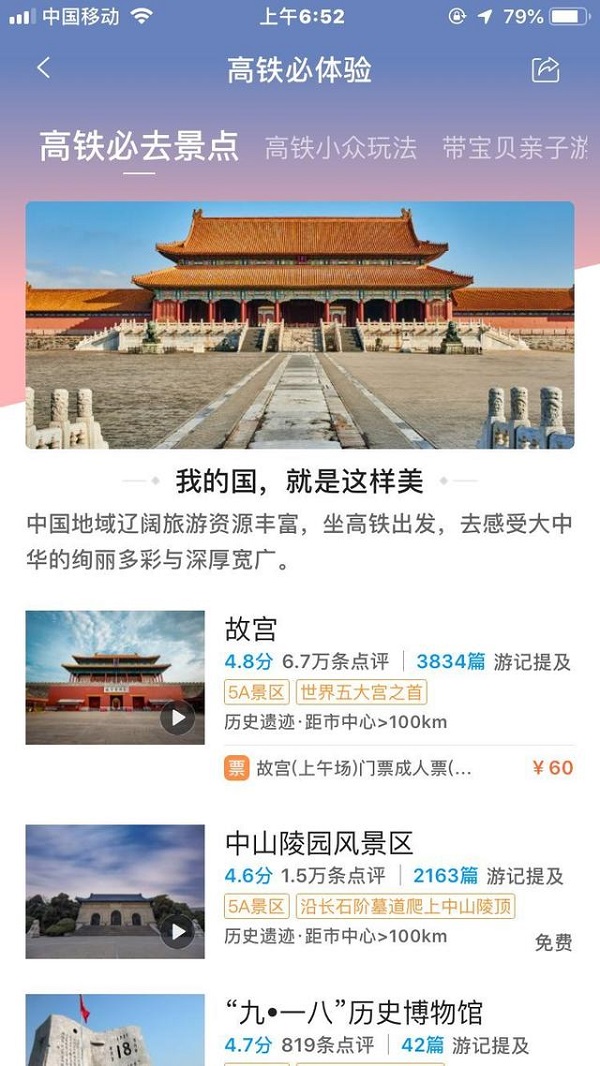The width and height of the screenshot is (600, 1066).
Task: Go back using the top-left arrow
Action: tap(43, 68)
